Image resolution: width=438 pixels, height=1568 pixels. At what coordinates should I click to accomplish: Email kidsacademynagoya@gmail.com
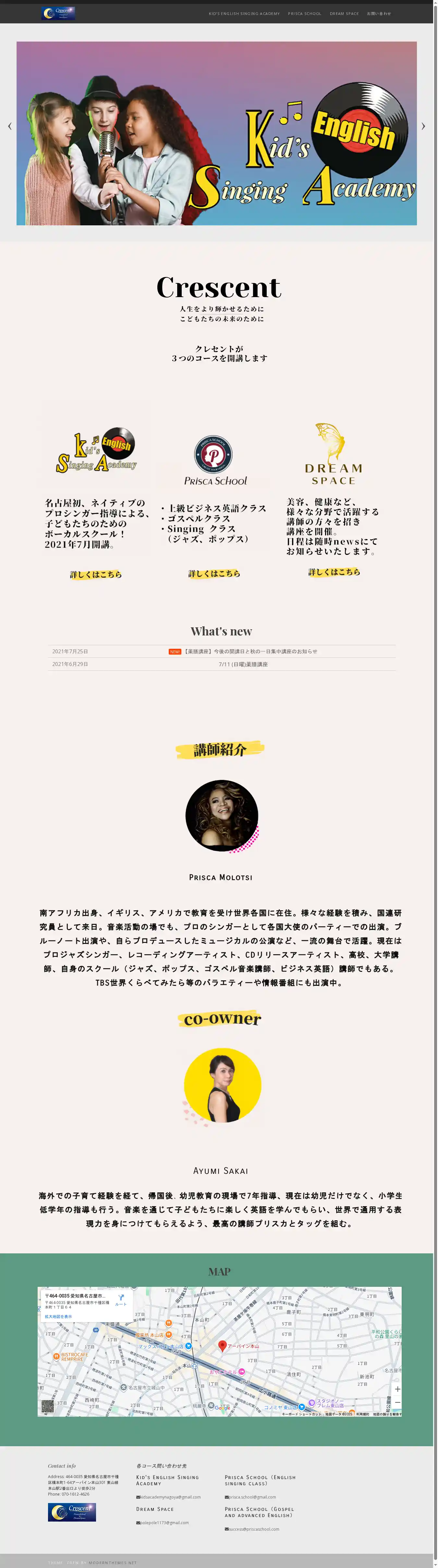point(170,1497)
